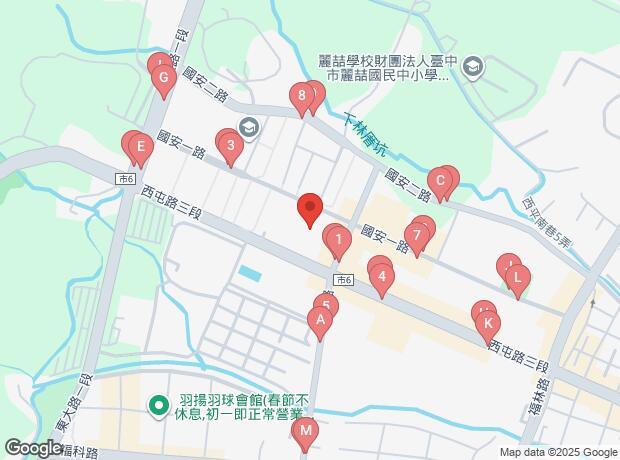The width and height of the screenshot is (620, 460).
Task: Open 羽揚羽球會館 place marker
Action: click(x=157, y=405)
